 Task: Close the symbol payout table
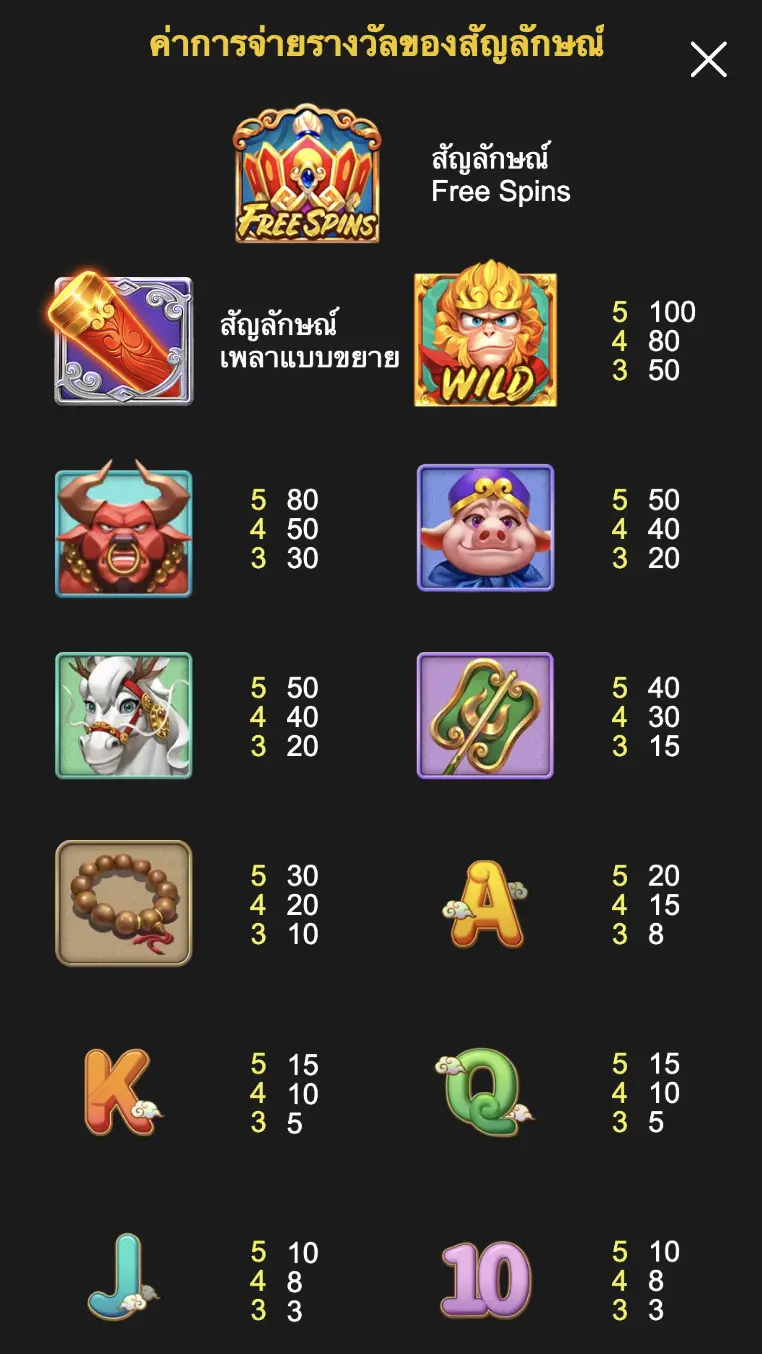pos(708,60)
